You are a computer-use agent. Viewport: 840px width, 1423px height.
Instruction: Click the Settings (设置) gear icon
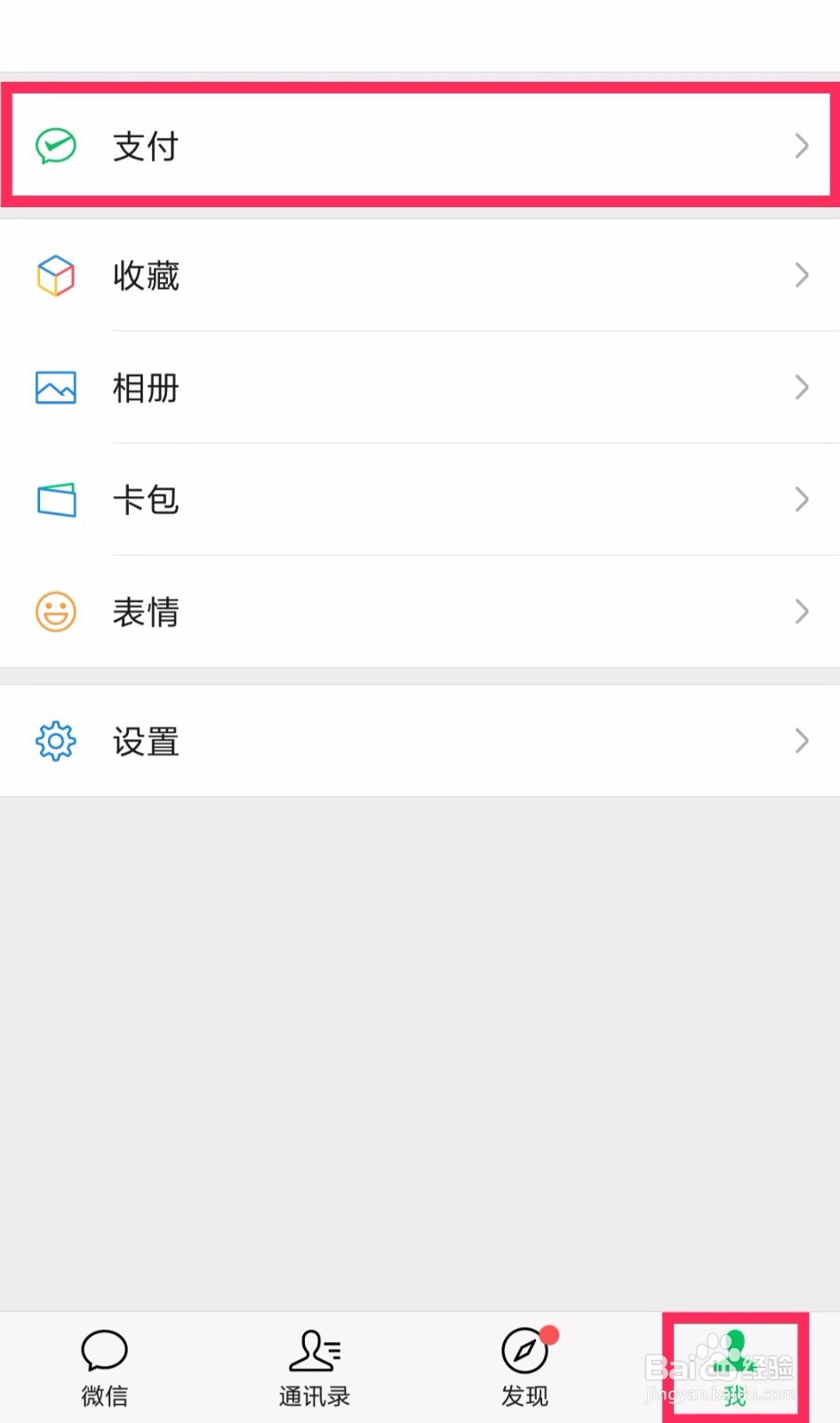click(55, 741)
